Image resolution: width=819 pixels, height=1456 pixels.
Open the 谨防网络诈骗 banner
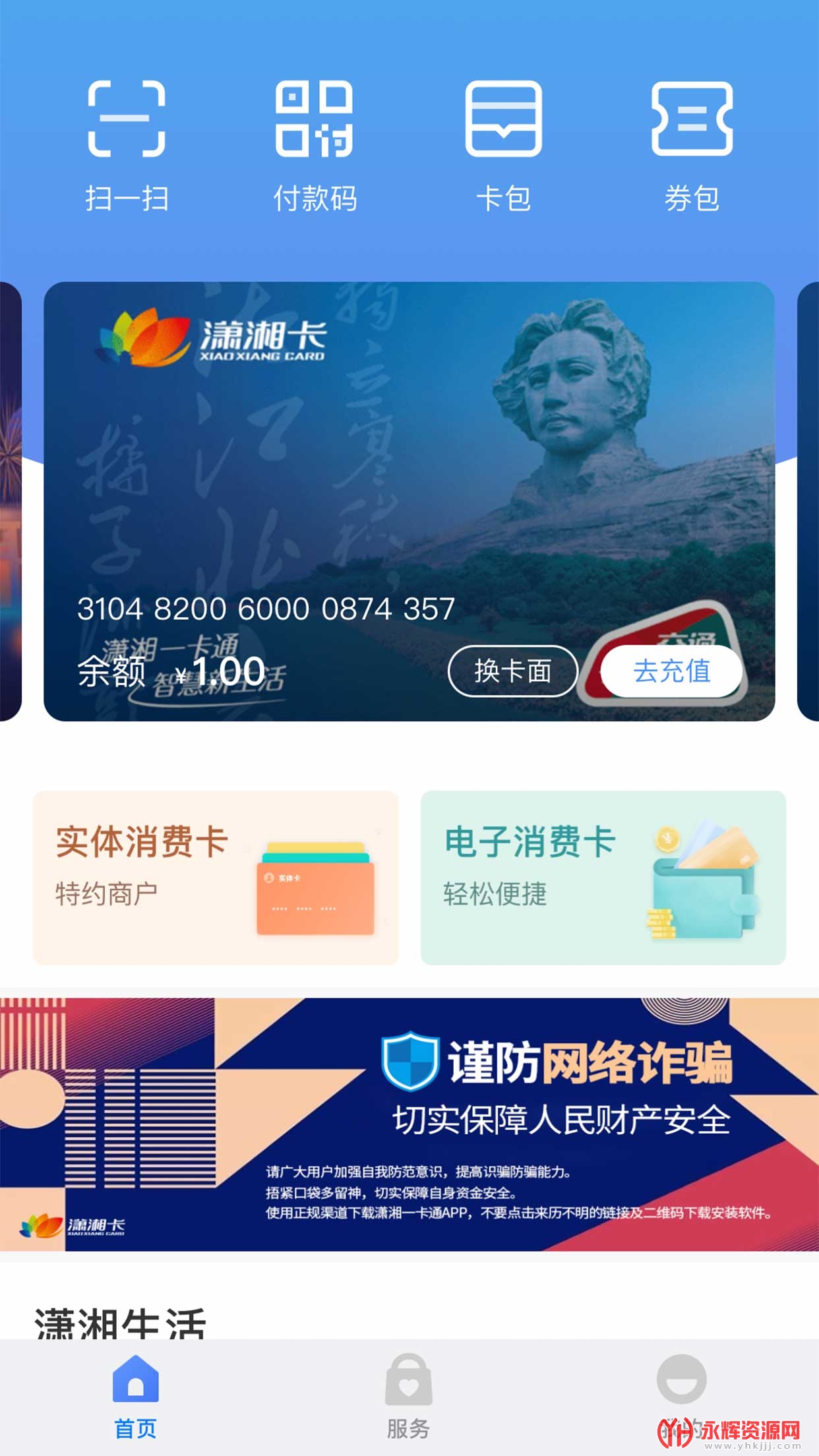pyautogui.click(x=409, y=1124)
